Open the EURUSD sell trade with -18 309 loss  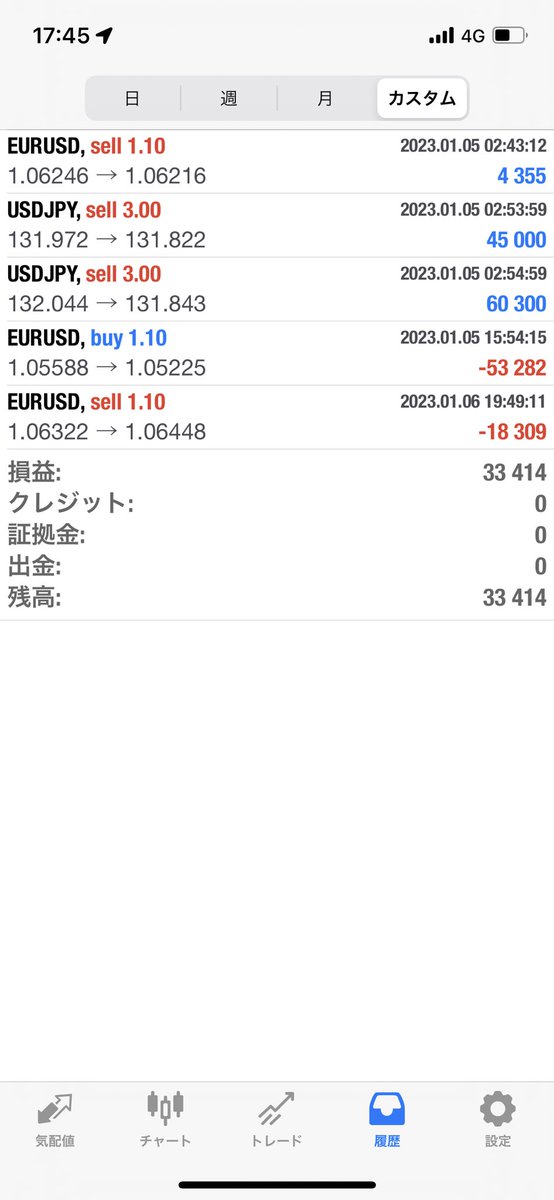click(x=277, y=418)
